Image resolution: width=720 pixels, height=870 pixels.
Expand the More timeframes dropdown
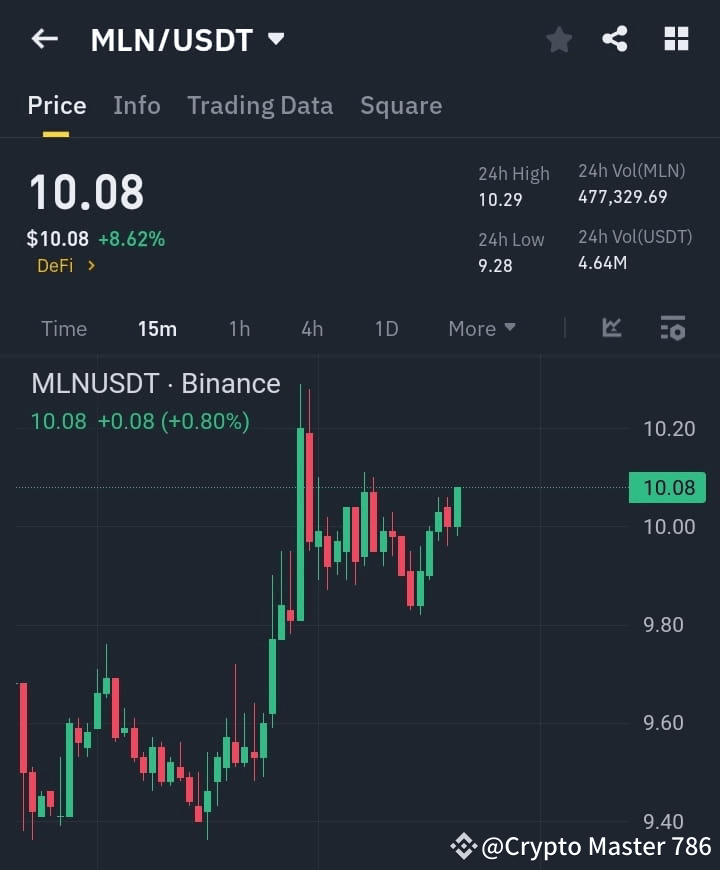(x=481, y=328)
